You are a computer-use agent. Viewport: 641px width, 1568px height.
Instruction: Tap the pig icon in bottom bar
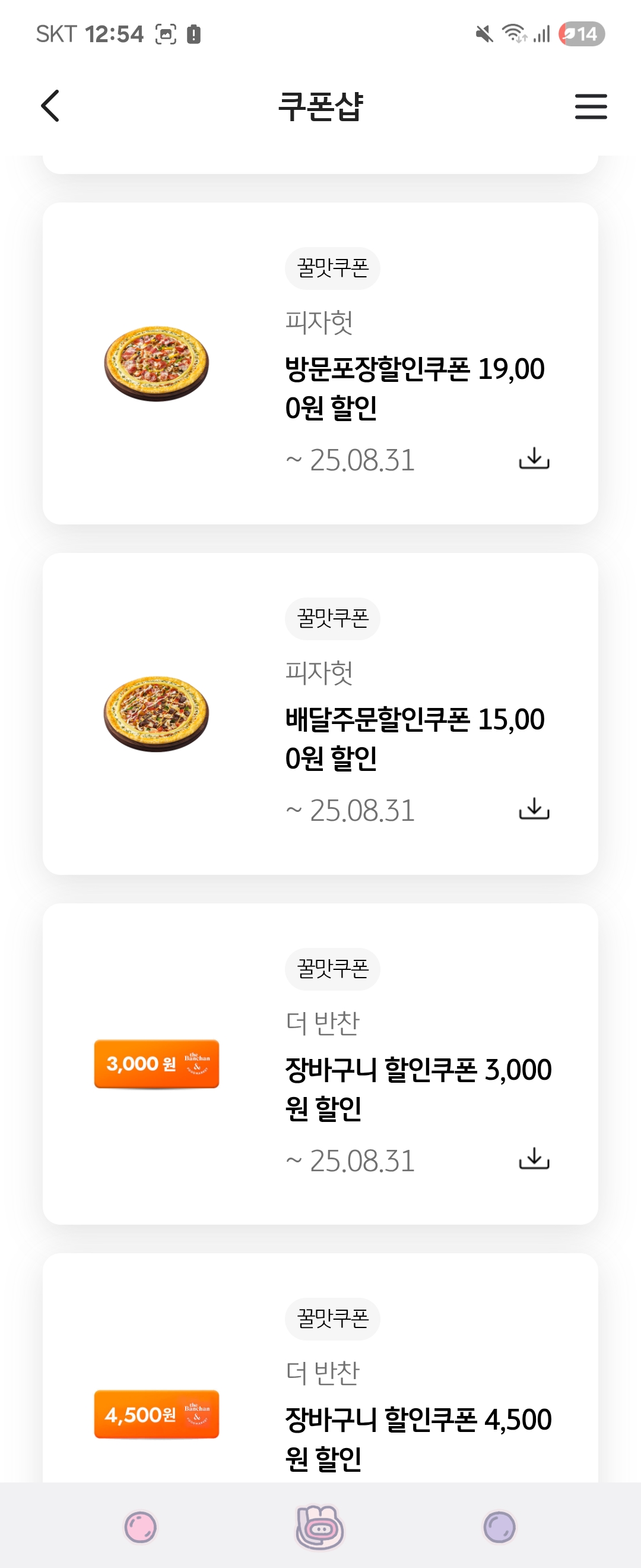[320, 1526]
